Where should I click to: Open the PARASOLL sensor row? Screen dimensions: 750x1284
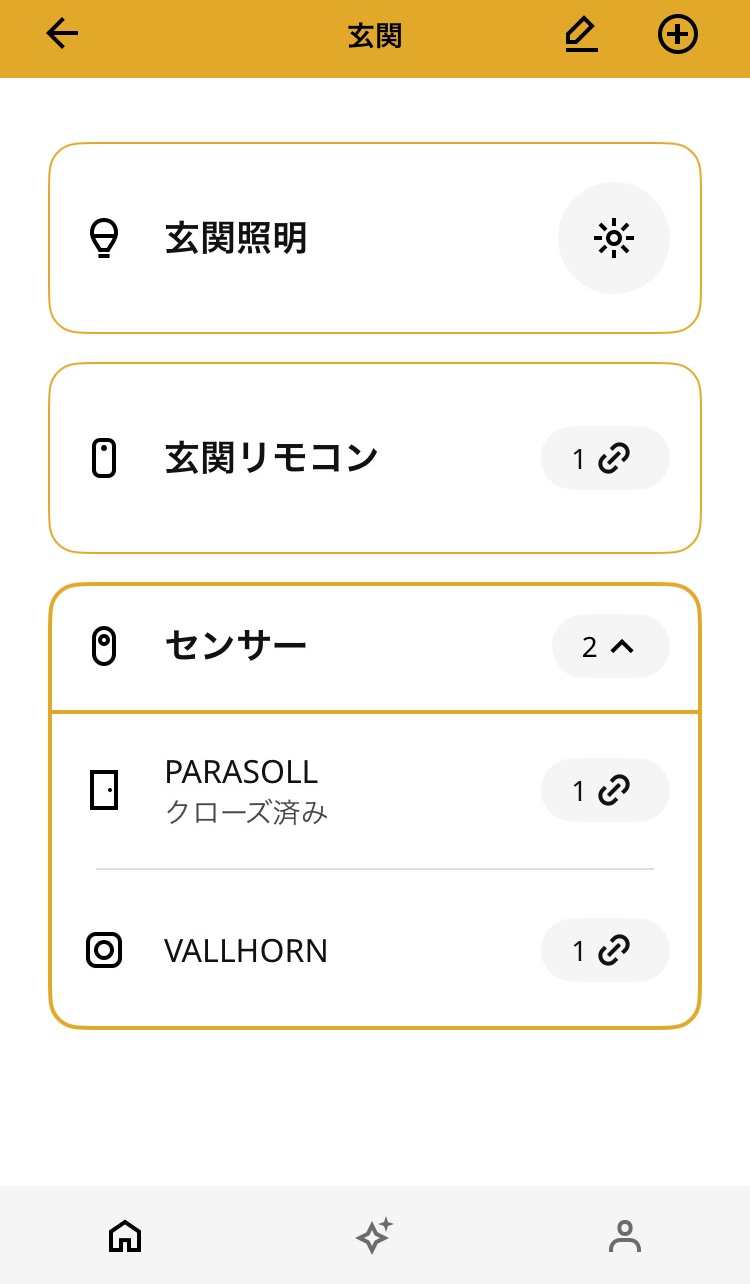click(375, 790)
